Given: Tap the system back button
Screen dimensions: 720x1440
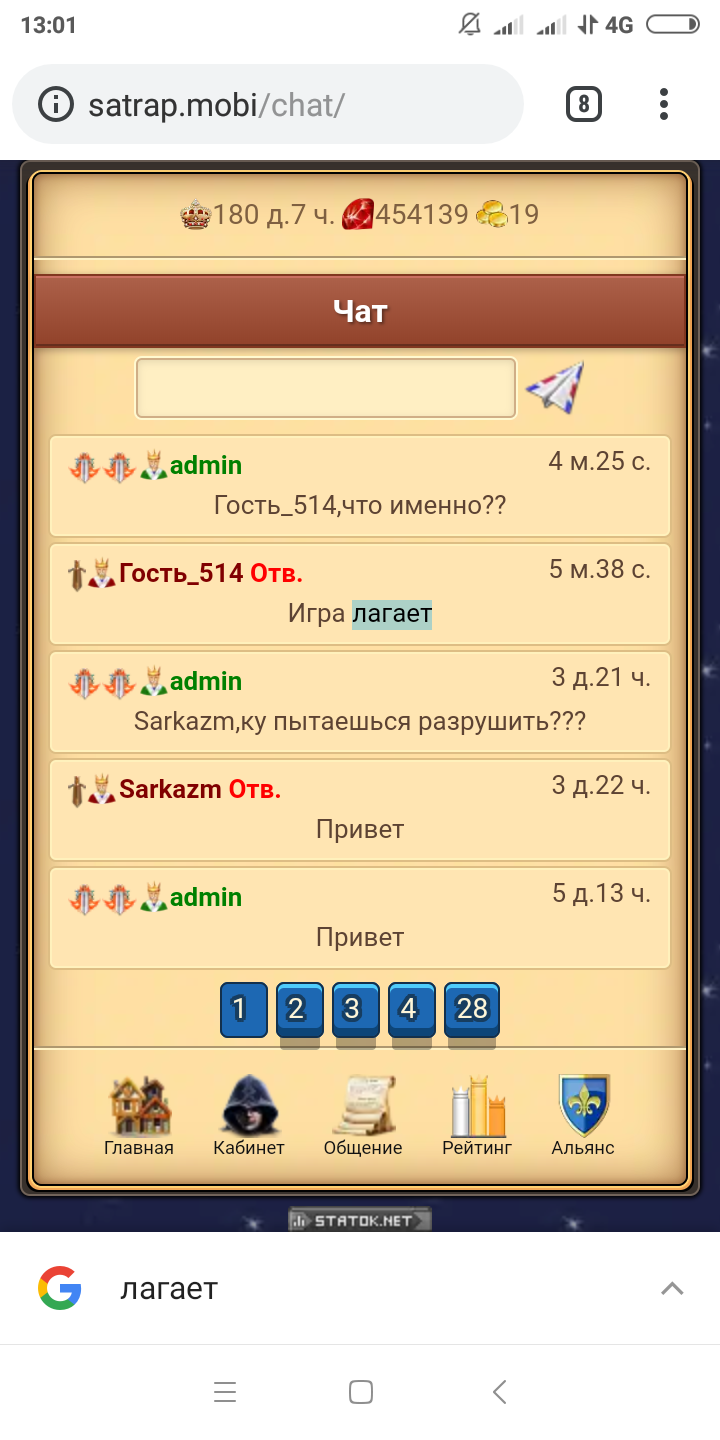Looking at the screenshot, I should click(x=500, y=1391).
